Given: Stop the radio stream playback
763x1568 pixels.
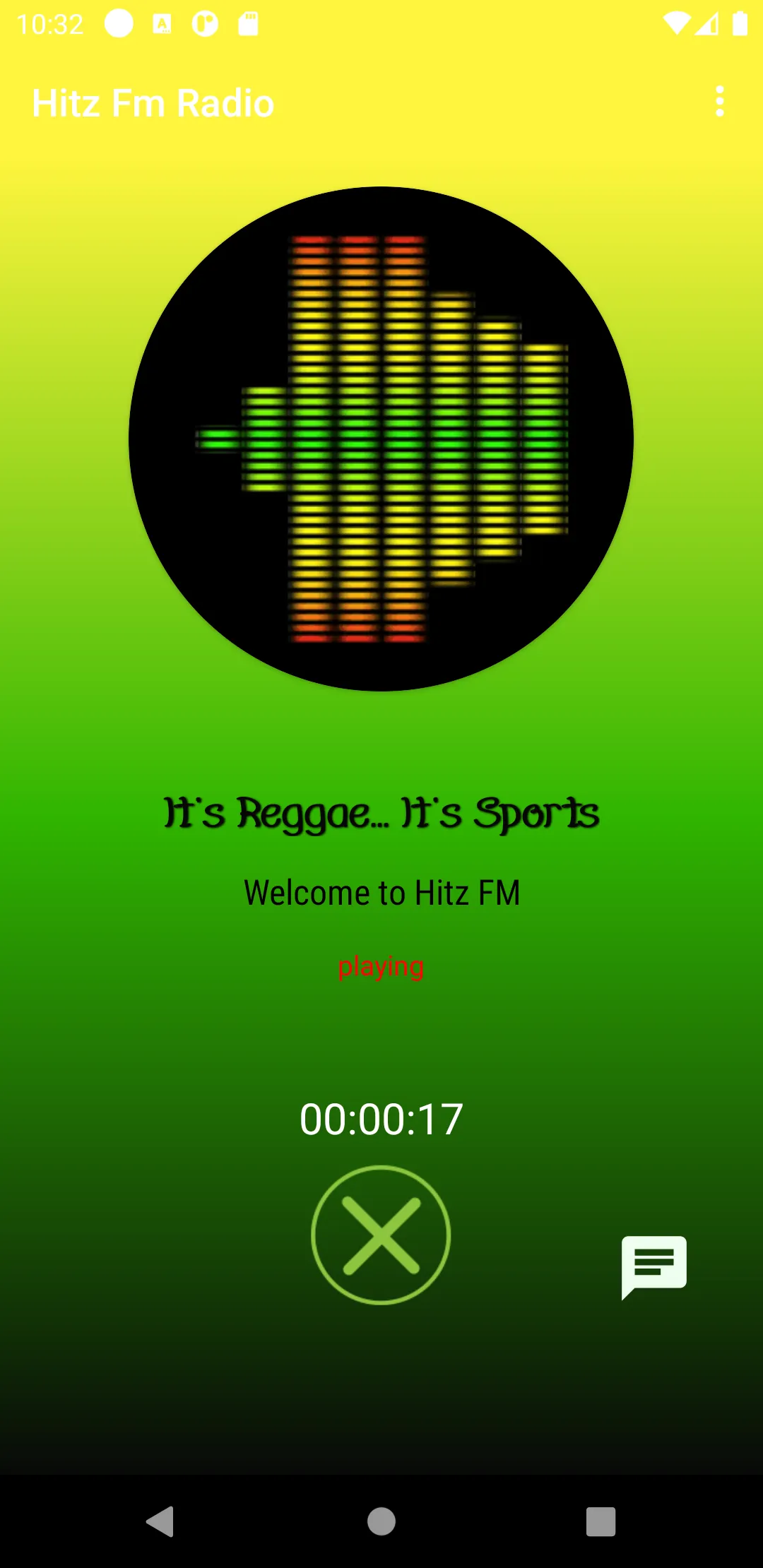Looking at the screenshot, I should coord(381,1235).
